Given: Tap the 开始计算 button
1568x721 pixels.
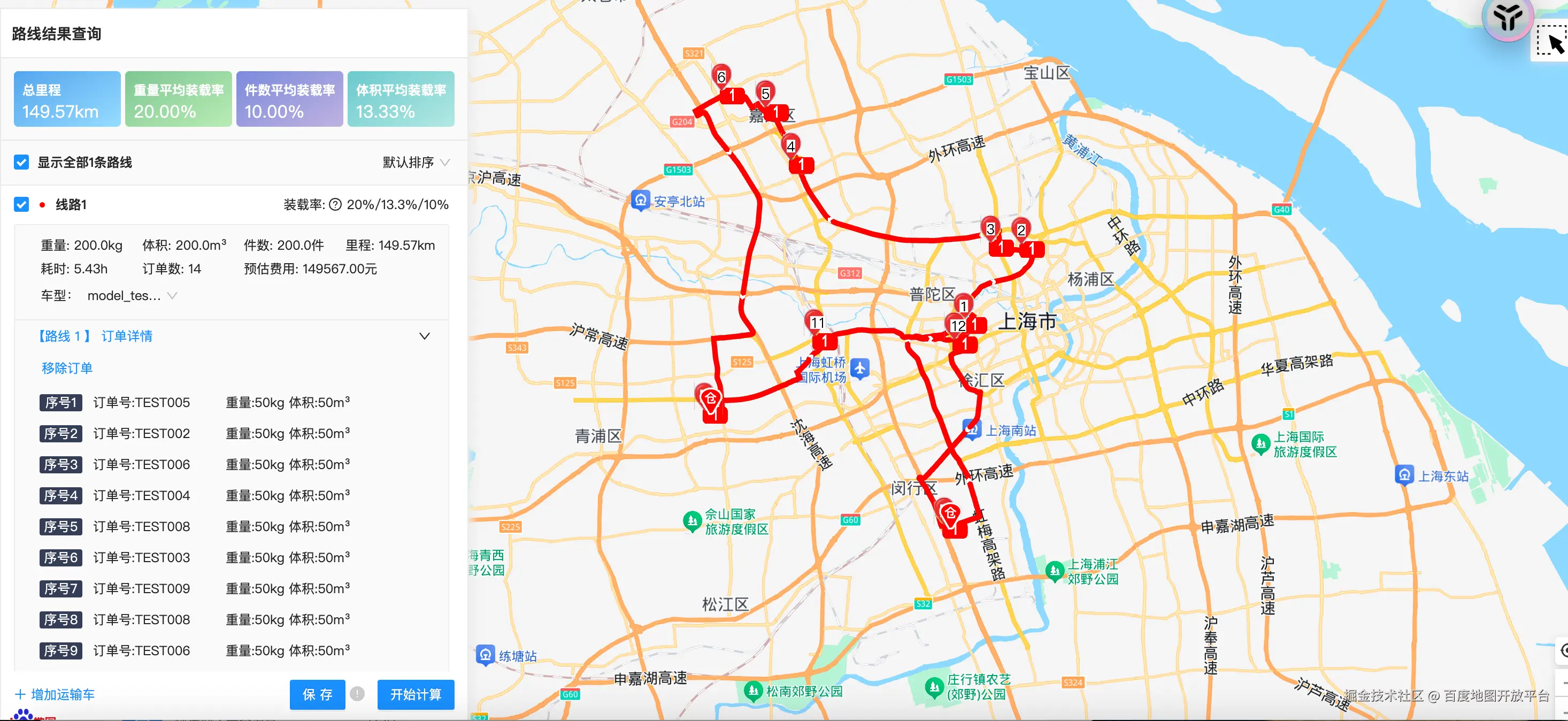Looking at the screenshot, I should 416,694.
